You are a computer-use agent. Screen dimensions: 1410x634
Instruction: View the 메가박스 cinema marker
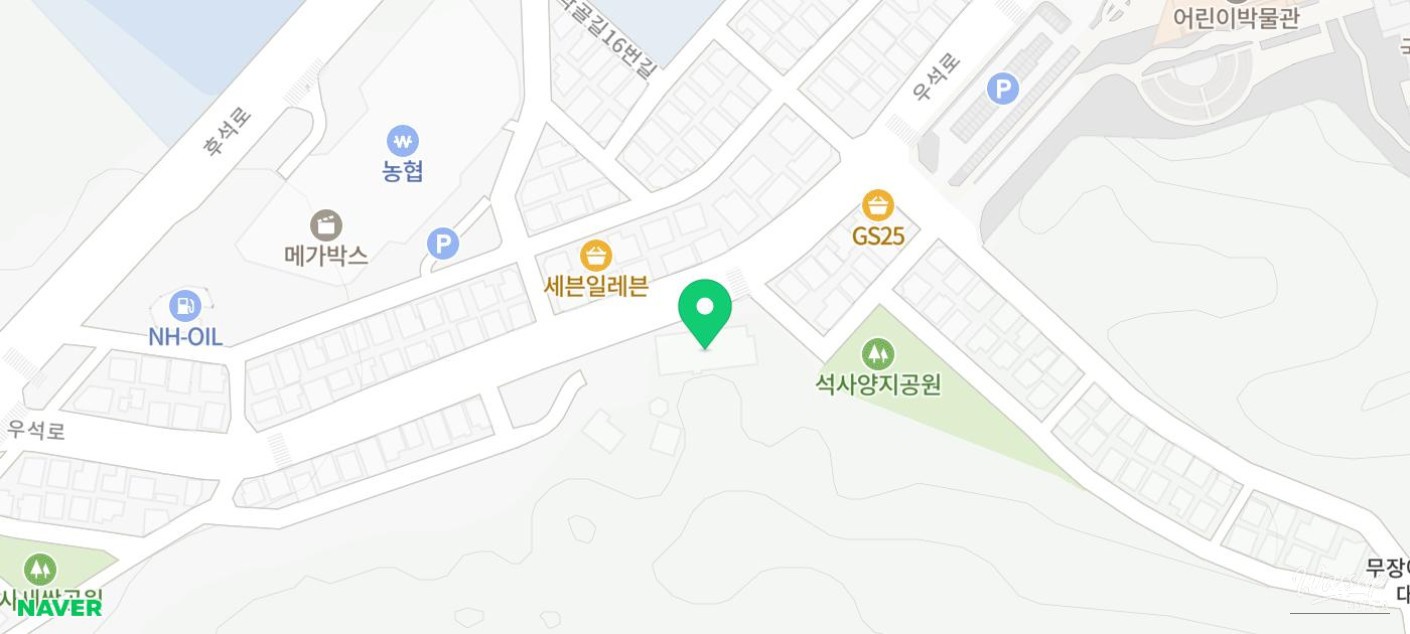(x=326, y=226)
